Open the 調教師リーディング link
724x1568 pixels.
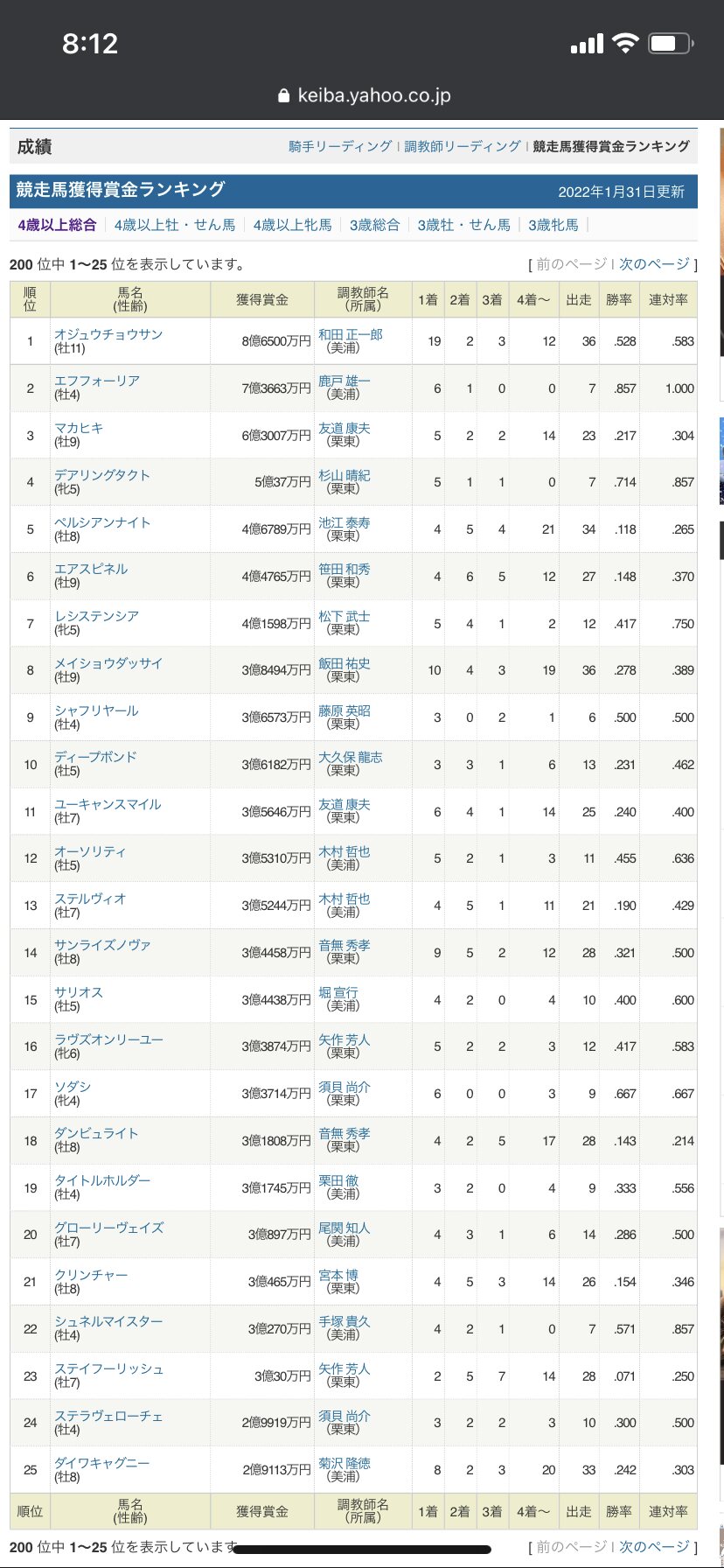(462, 147)
